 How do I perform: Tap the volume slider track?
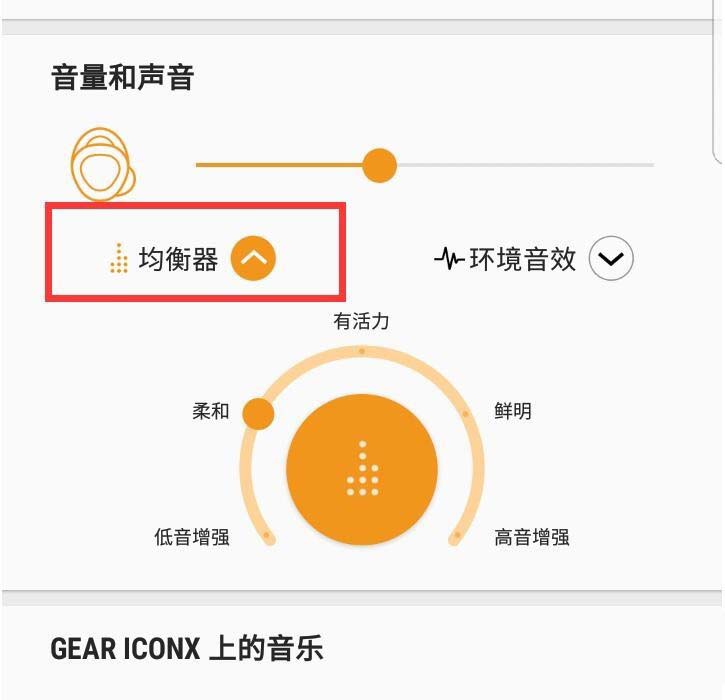click(x=520, y=165)
